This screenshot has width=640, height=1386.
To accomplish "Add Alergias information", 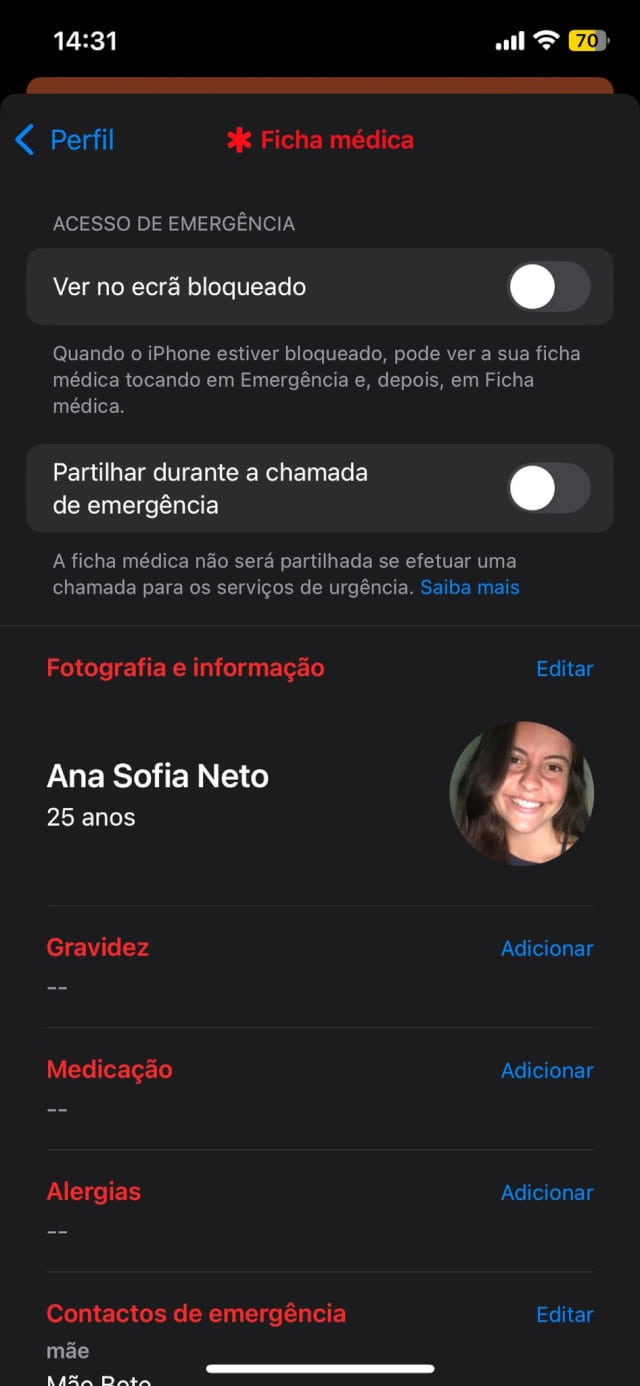I will pos(546,1193).
